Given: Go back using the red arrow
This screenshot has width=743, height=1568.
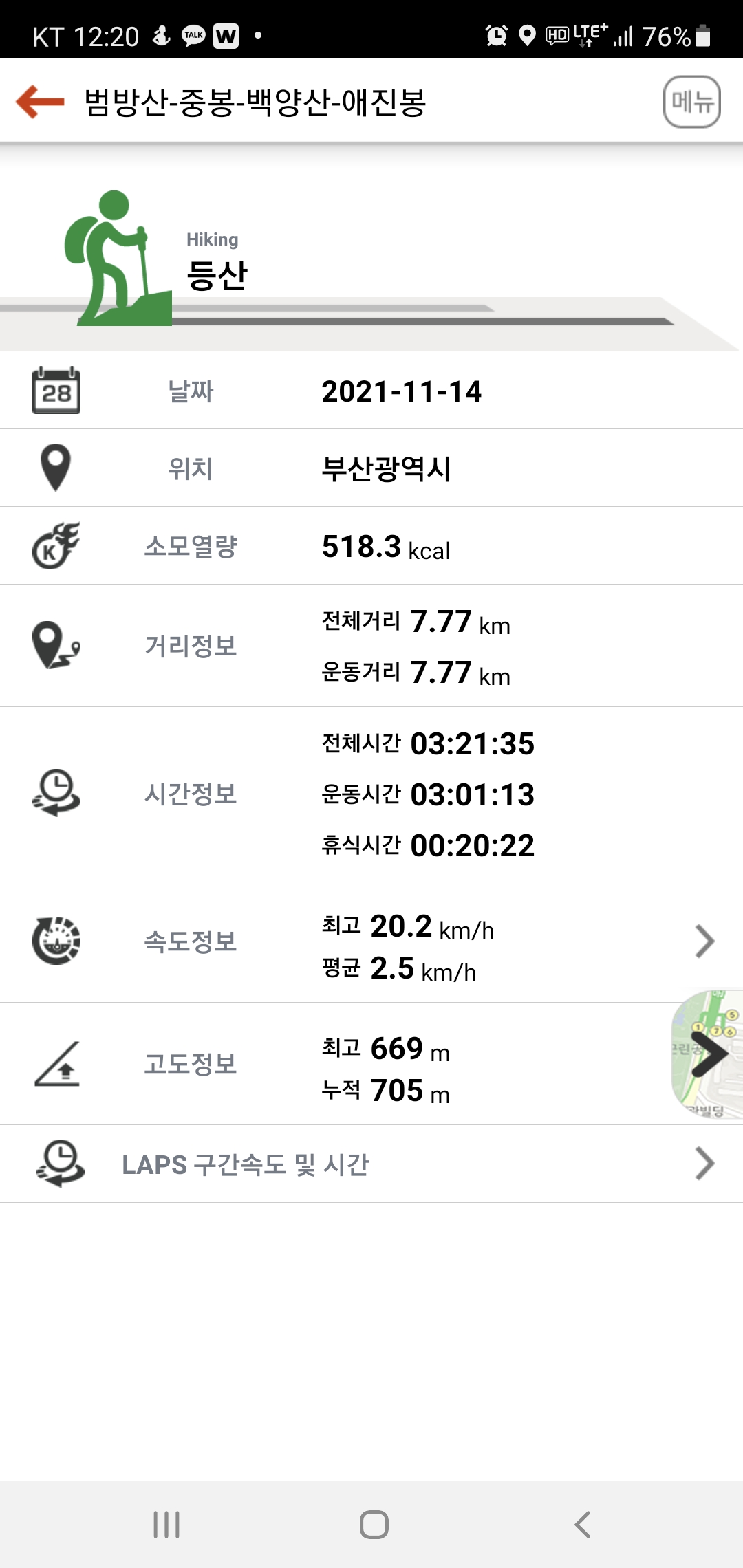Looking at the screenshot, I should click(40, 102).
